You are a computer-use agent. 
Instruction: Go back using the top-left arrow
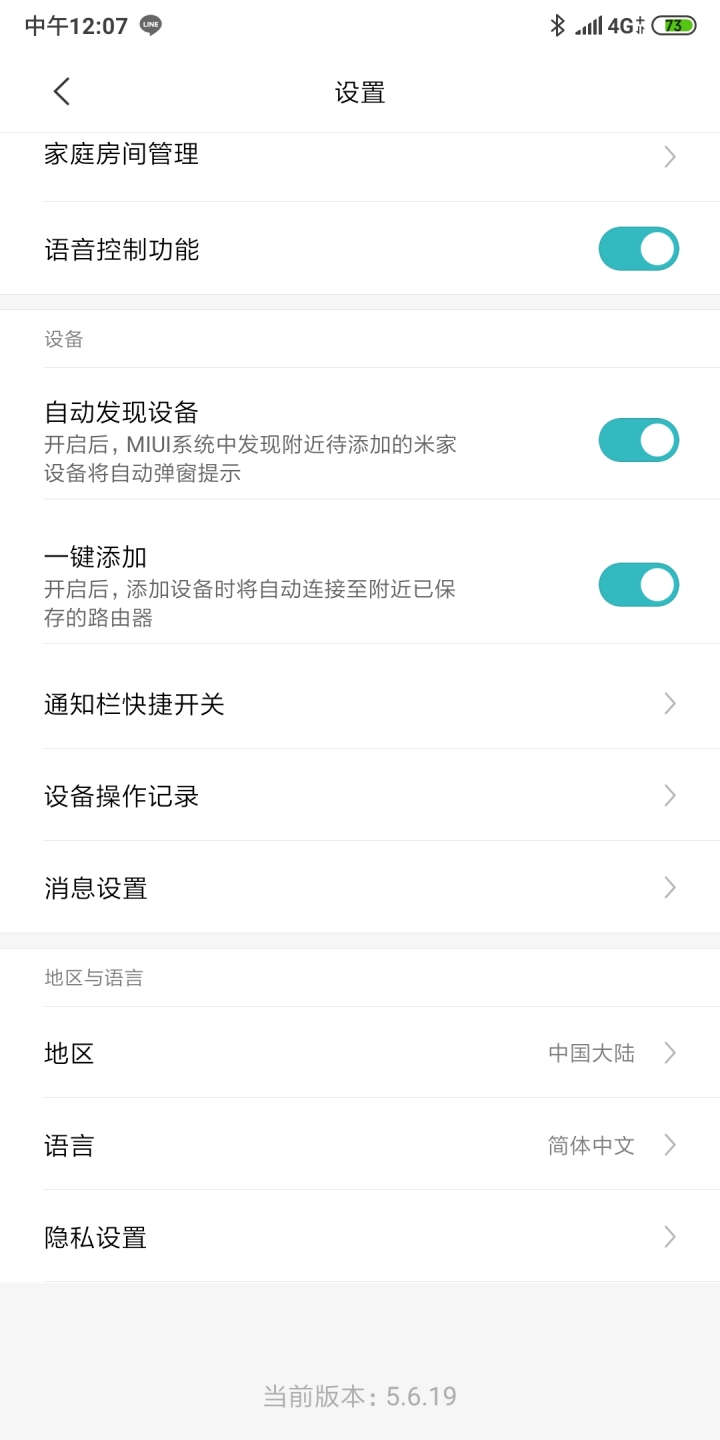62,92
